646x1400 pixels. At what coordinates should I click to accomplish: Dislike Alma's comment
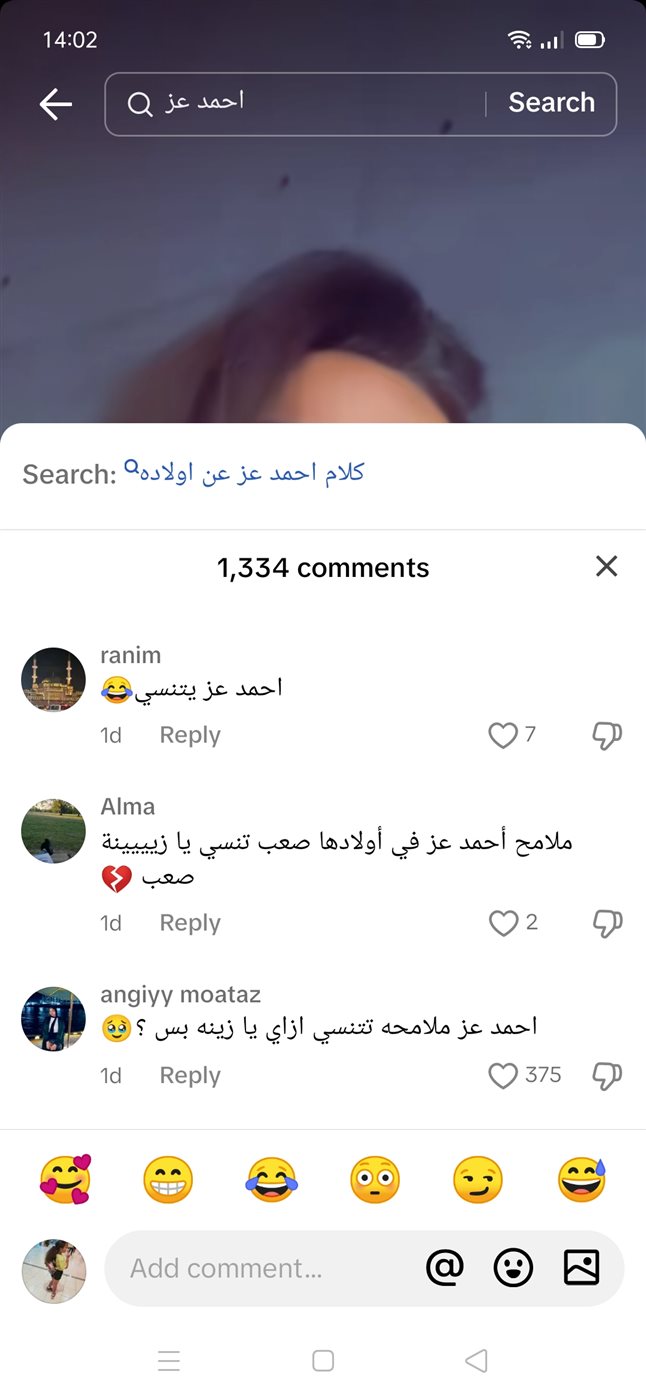pos(607,923)
